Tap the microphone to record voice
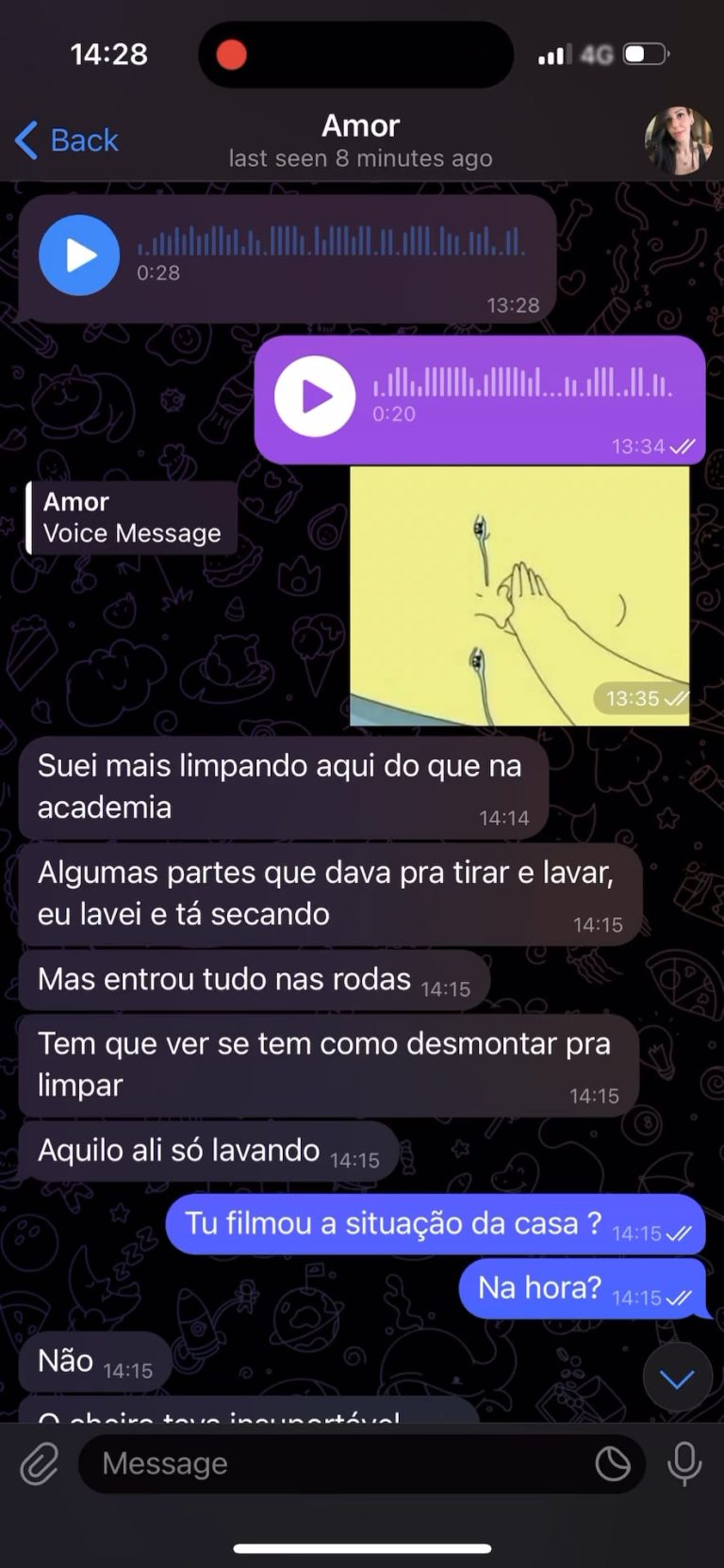 point(684,1463)
